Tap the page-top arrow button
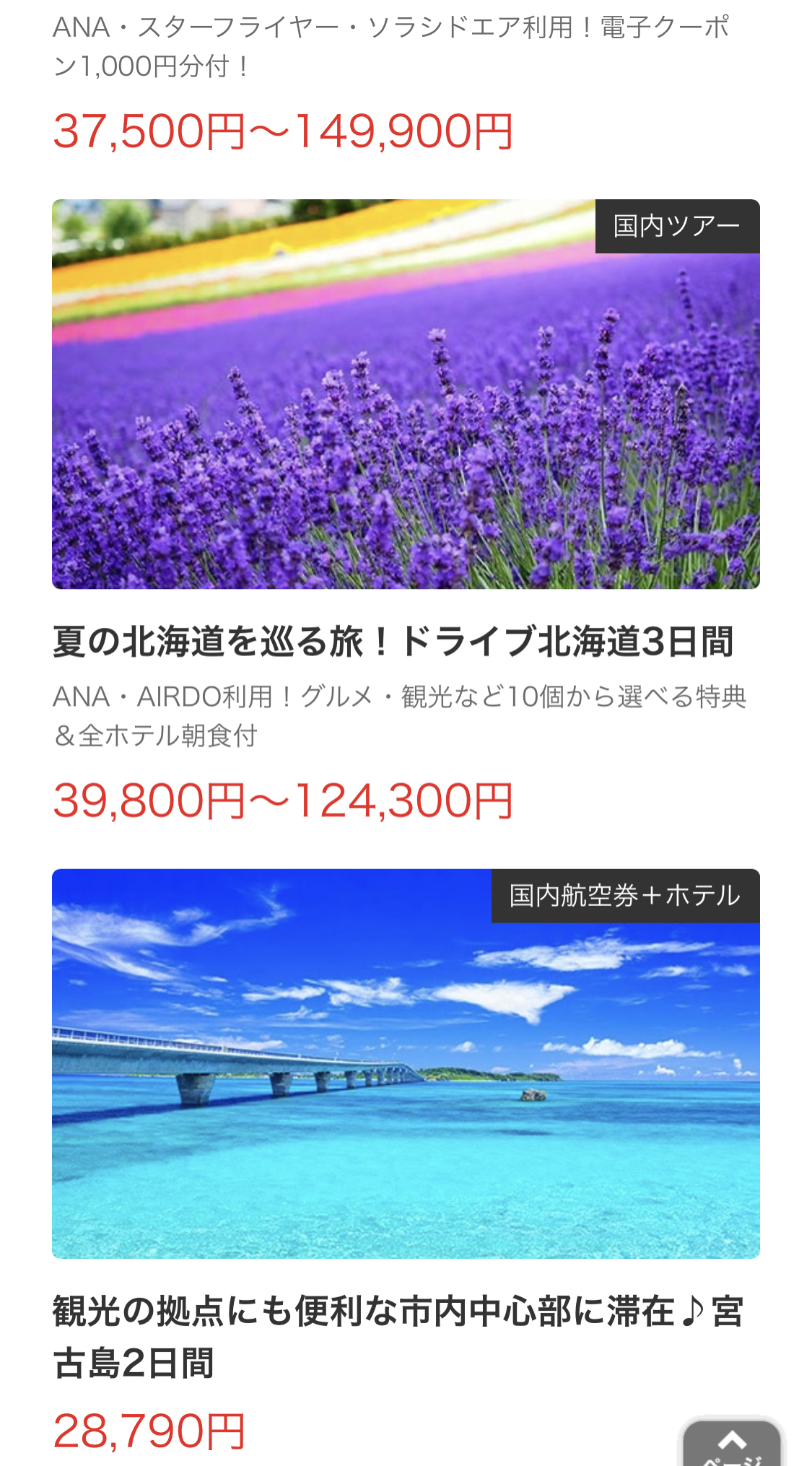 click(x=732, y=1442)
